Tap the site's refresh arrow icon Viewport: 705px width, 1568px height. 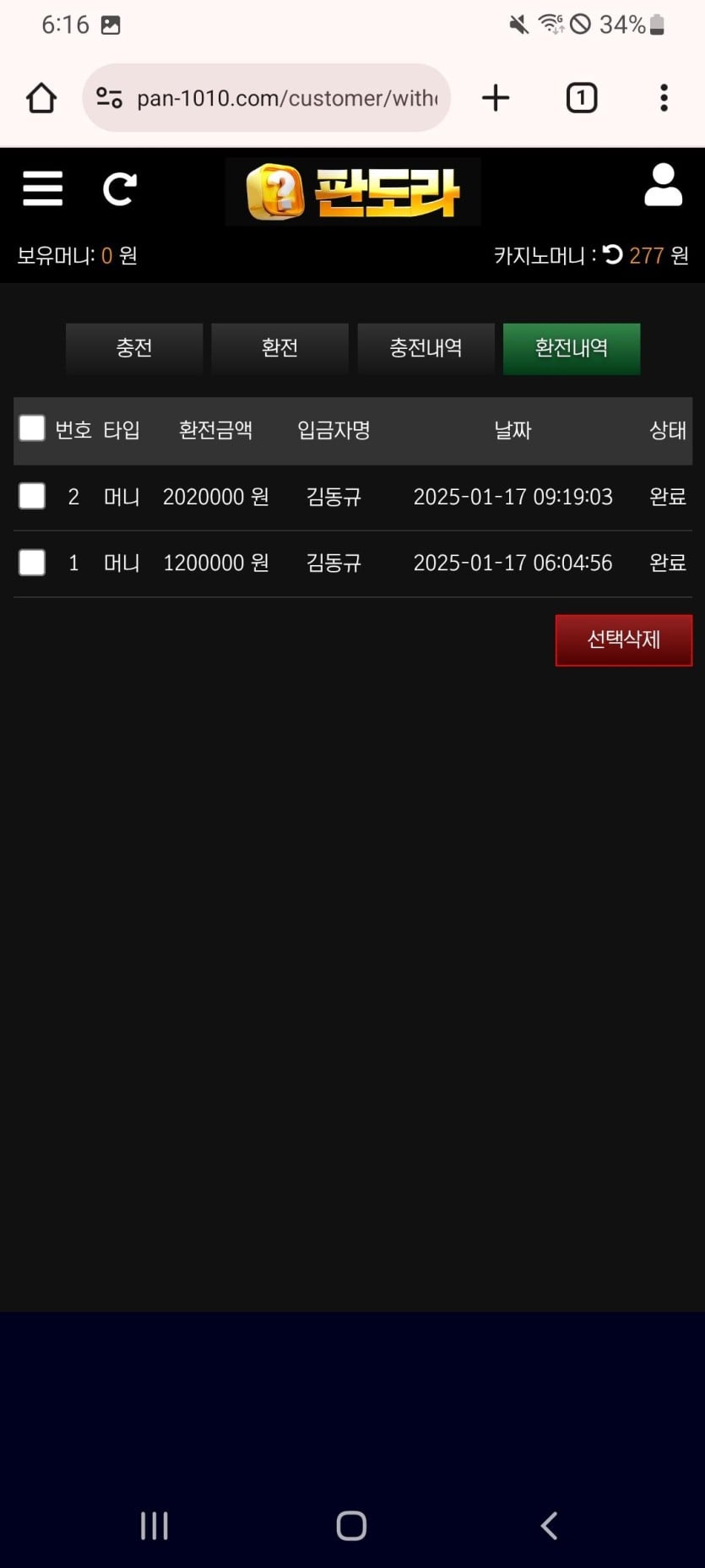pos(119,189)
